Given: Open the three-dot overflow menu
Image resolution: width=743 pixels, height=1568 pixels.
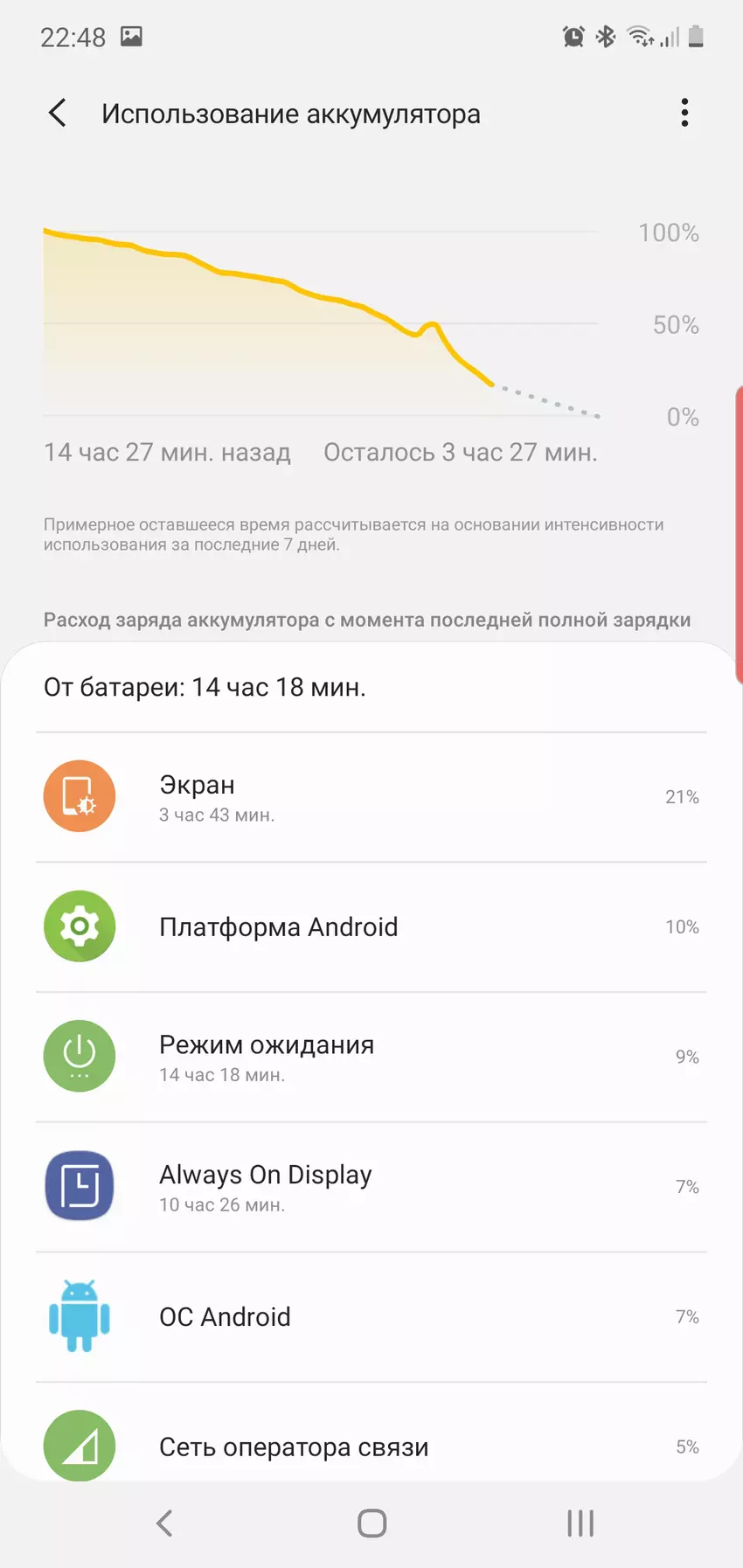Looking at the screenshot, I should (x=684, y=113).
